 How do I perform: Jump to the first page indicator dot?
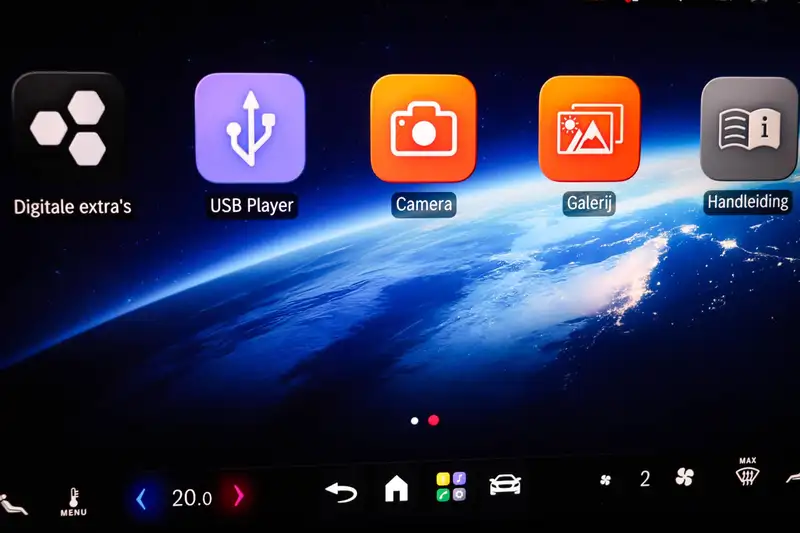(x=414, y=421)
